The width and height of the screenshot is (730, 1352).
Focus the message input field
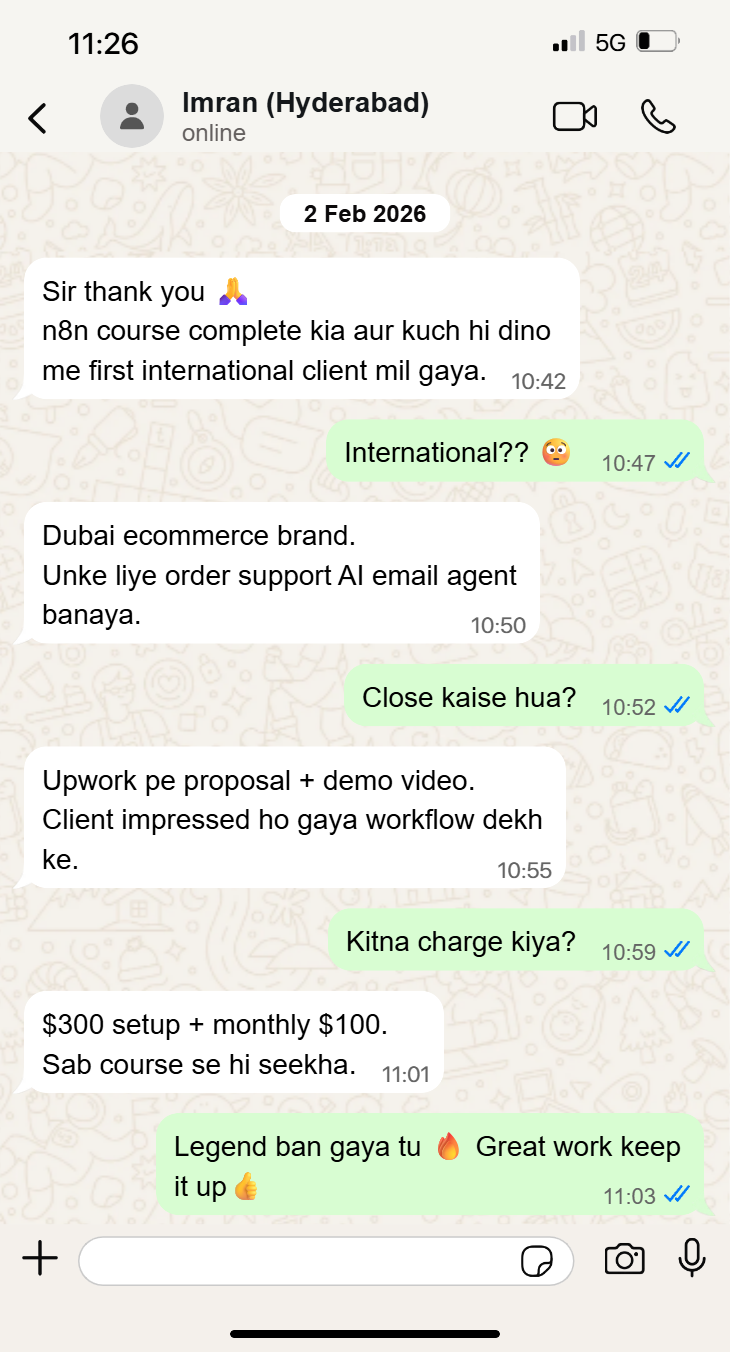(x=295, y=1260)
